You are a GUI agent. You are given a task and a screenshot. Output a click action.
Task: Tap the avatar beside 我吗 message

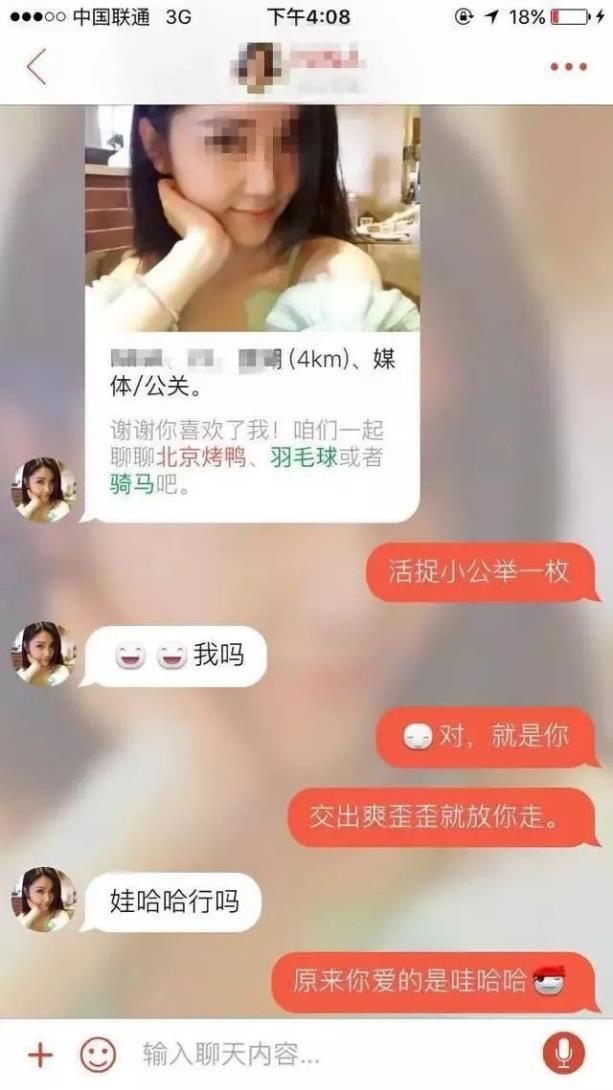point(44,654)
